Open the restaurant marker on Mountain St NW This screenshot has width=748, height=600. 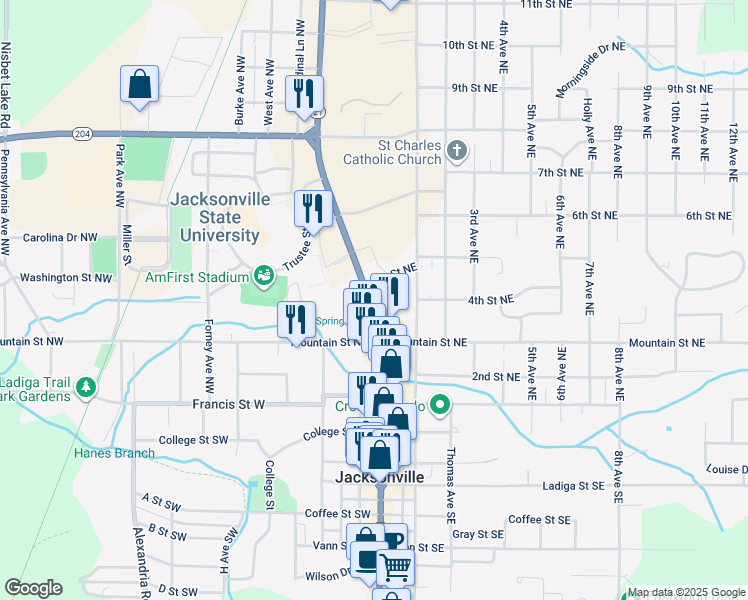pyautogui.click(x=297, y=320)
